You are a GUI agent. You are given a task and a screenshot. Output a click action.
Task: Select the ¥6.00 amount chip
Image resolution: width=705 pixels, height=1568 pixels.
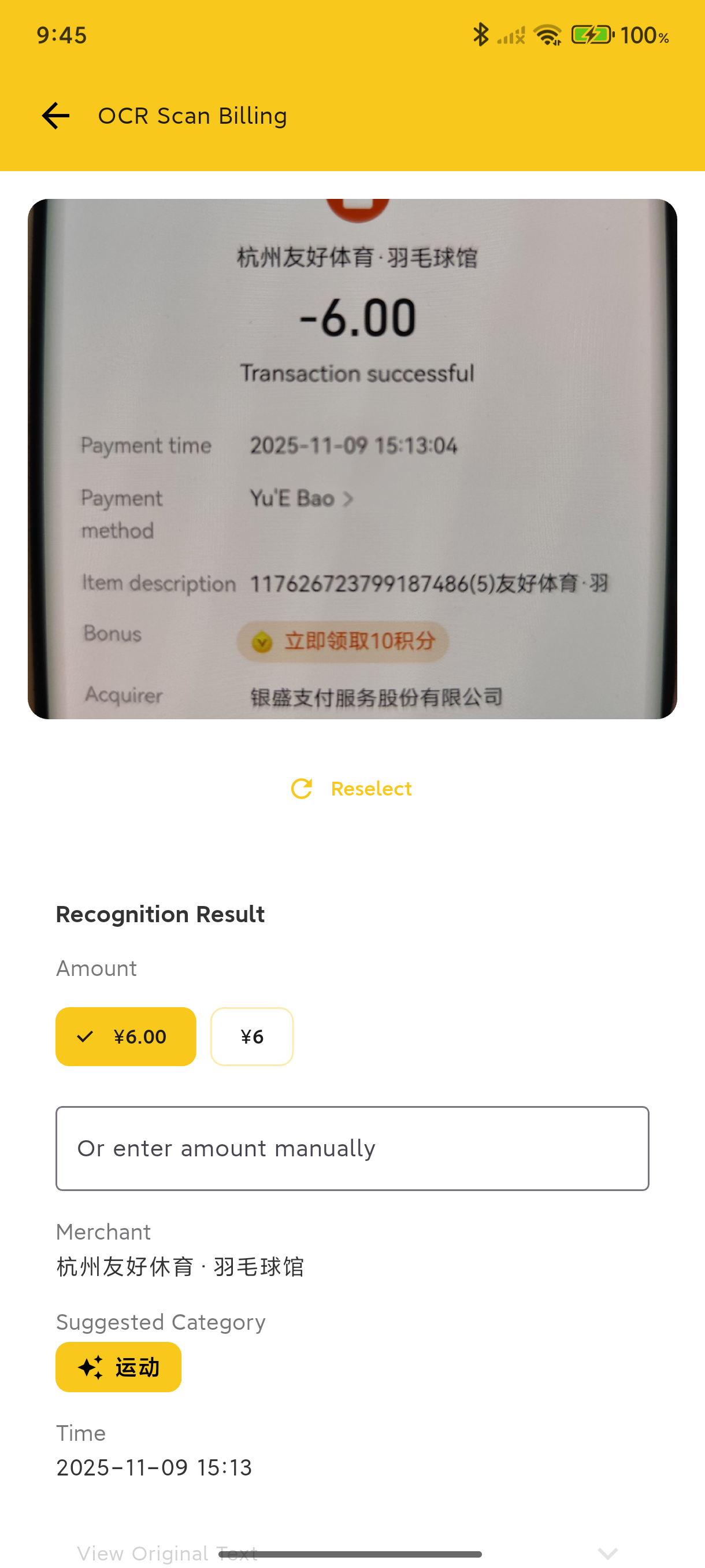126,1036
